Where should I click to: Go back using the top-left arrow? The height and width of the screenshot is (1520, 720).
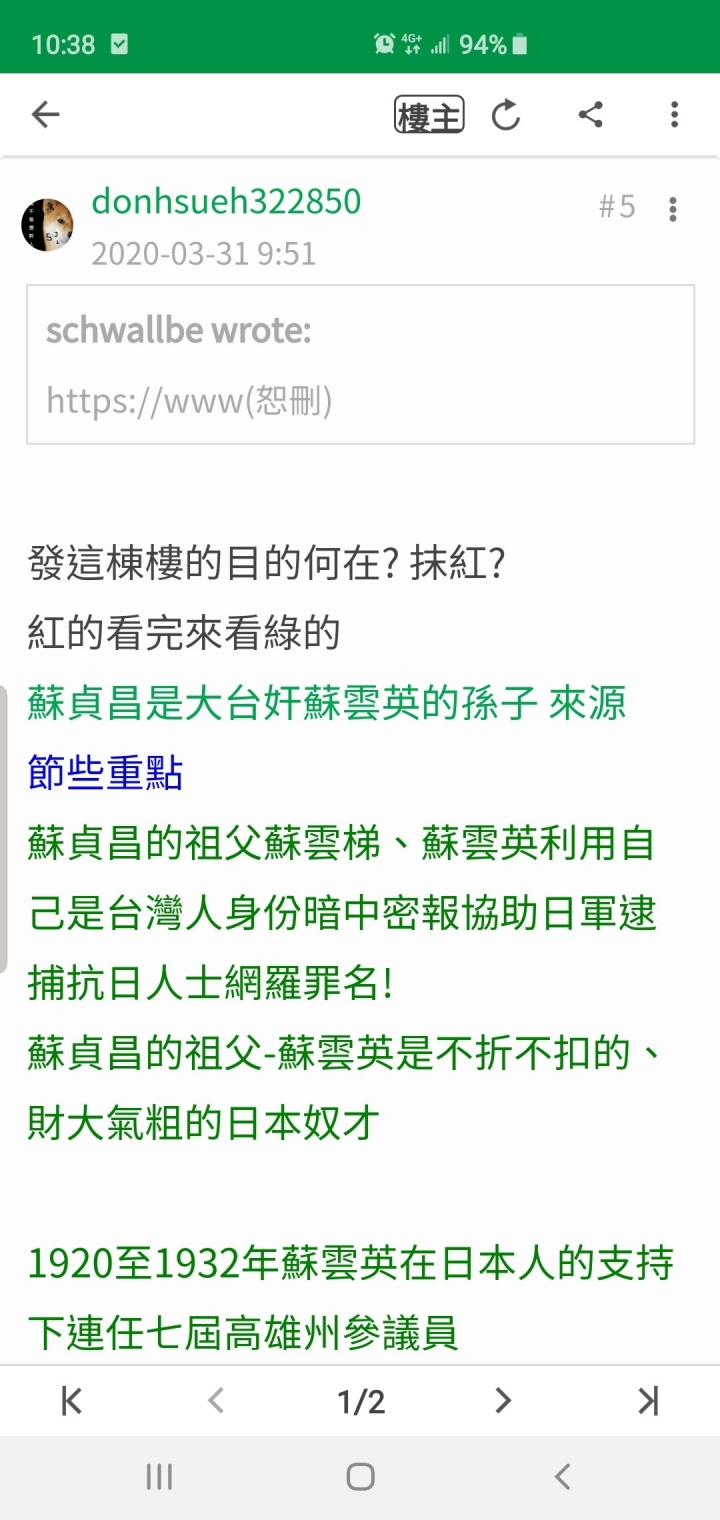[46, 115]
